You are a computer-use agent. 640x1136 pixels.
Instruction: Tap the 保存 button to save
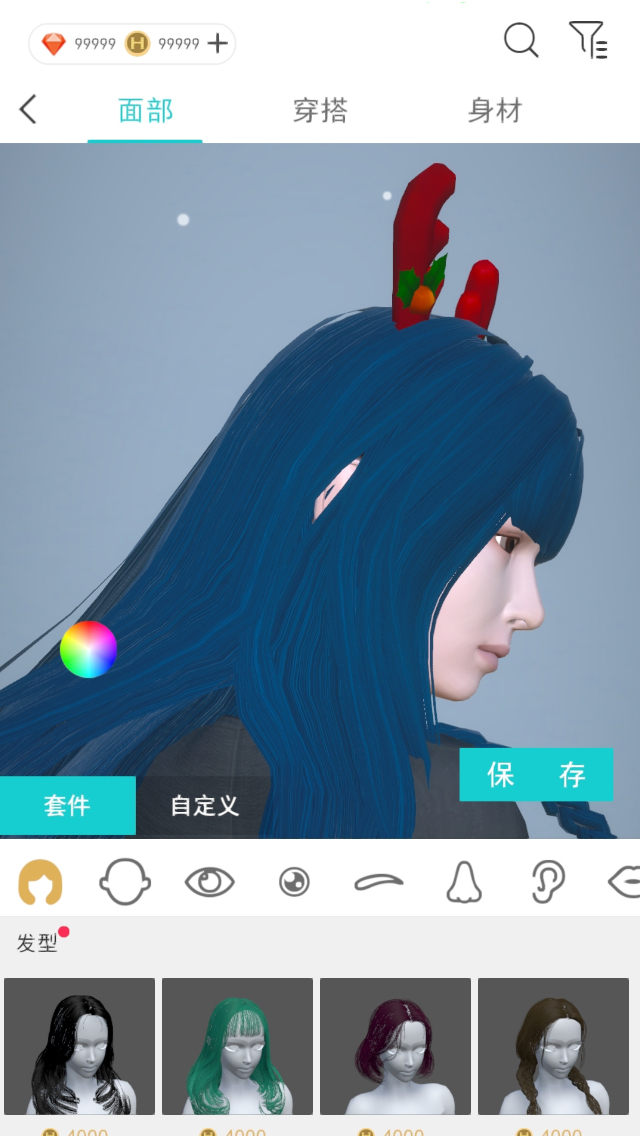(x=536, y=775)
